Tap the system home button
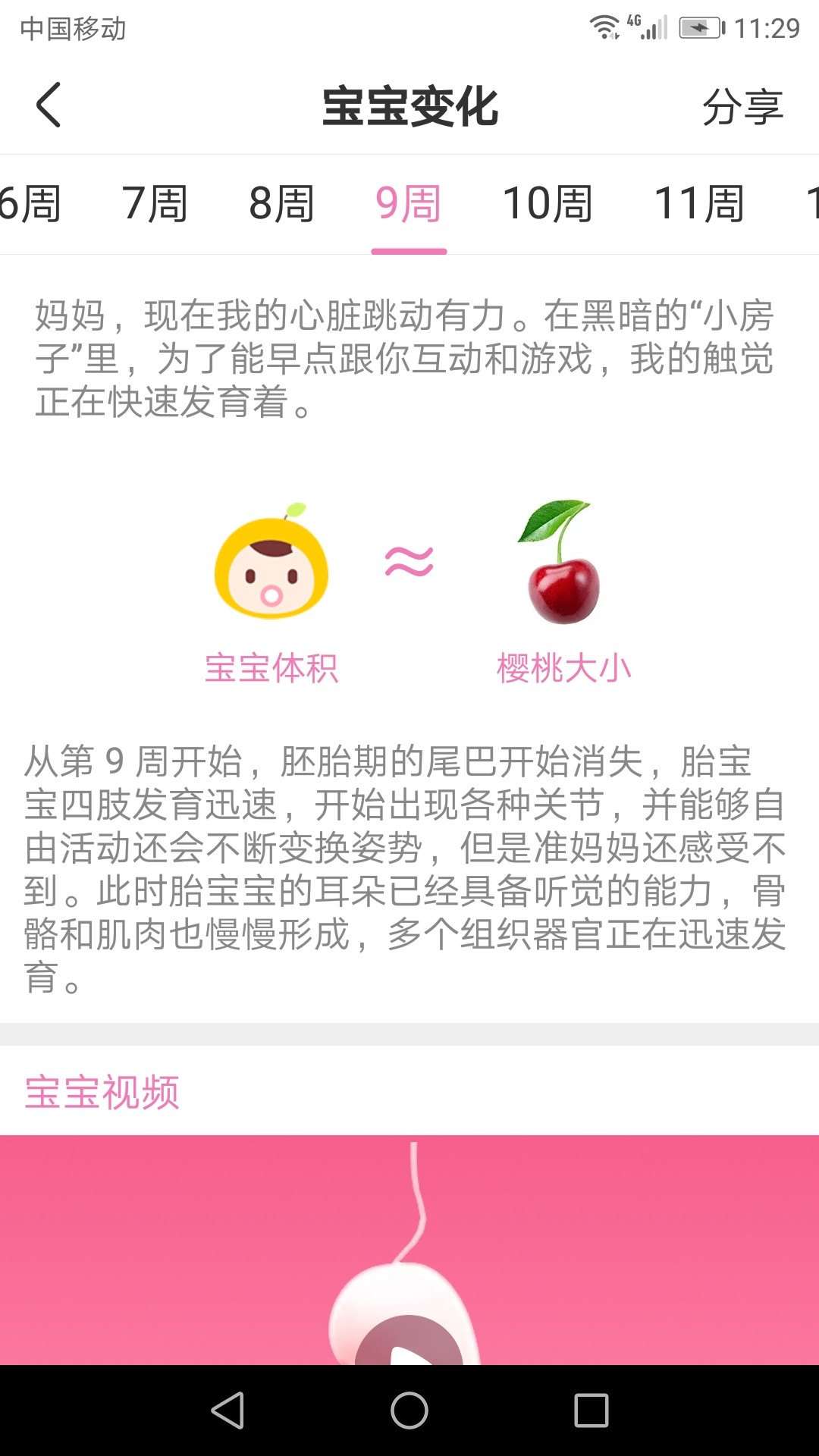The image size is (819, 1456). [x=409, y=1410]
